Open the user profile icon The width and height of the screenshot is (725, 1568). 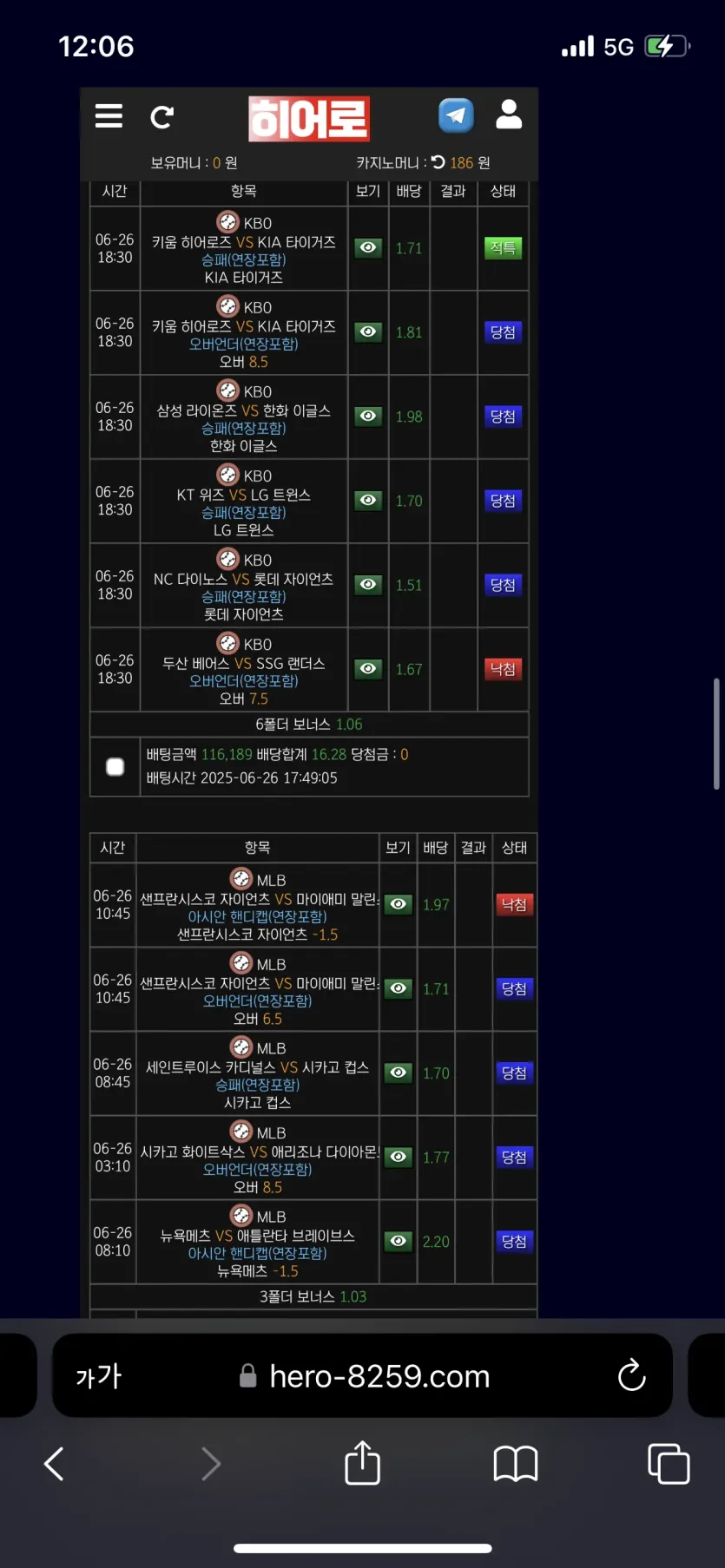point(509,115)
